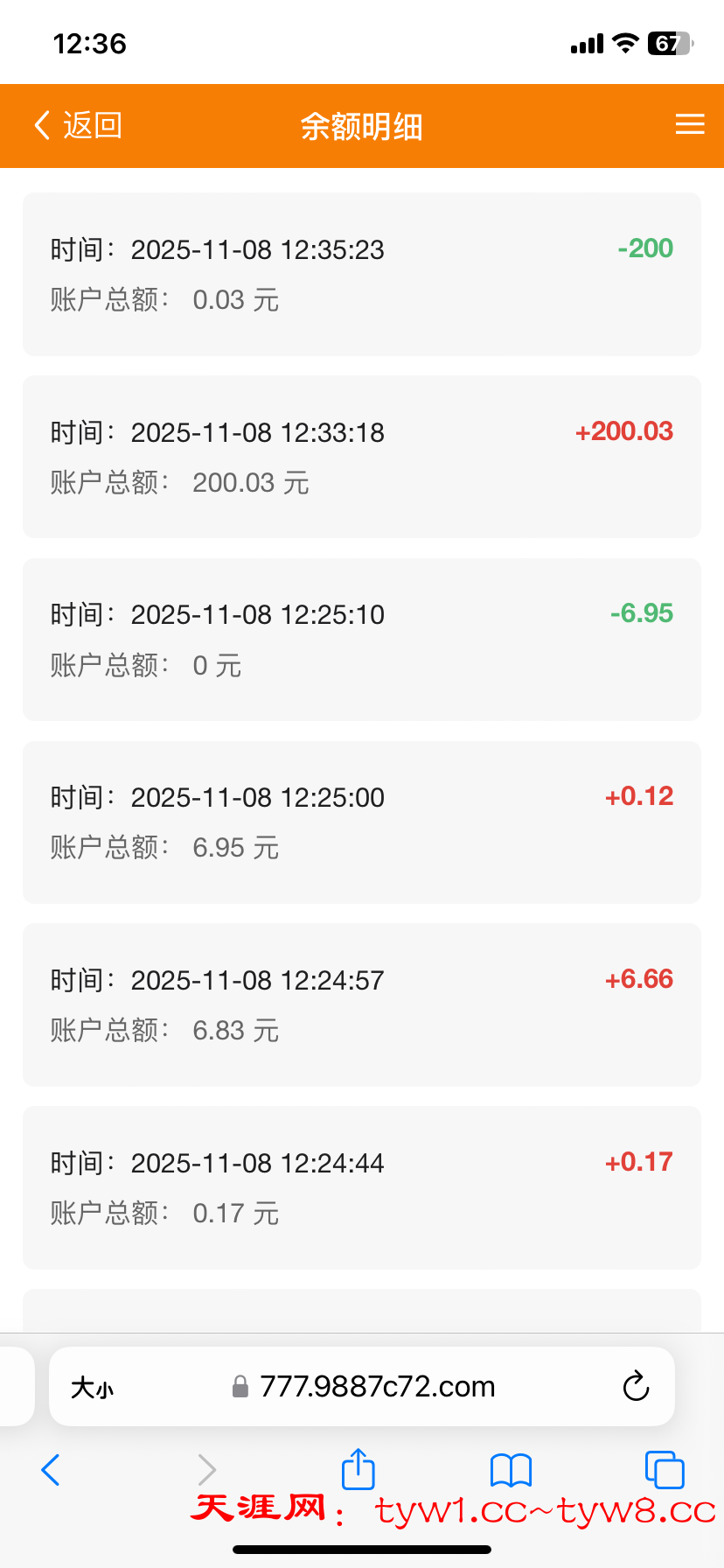This screenshot has height=1568, width=724.
Task: Open Safari page settings (大小)
Action: coord(92,1388)
